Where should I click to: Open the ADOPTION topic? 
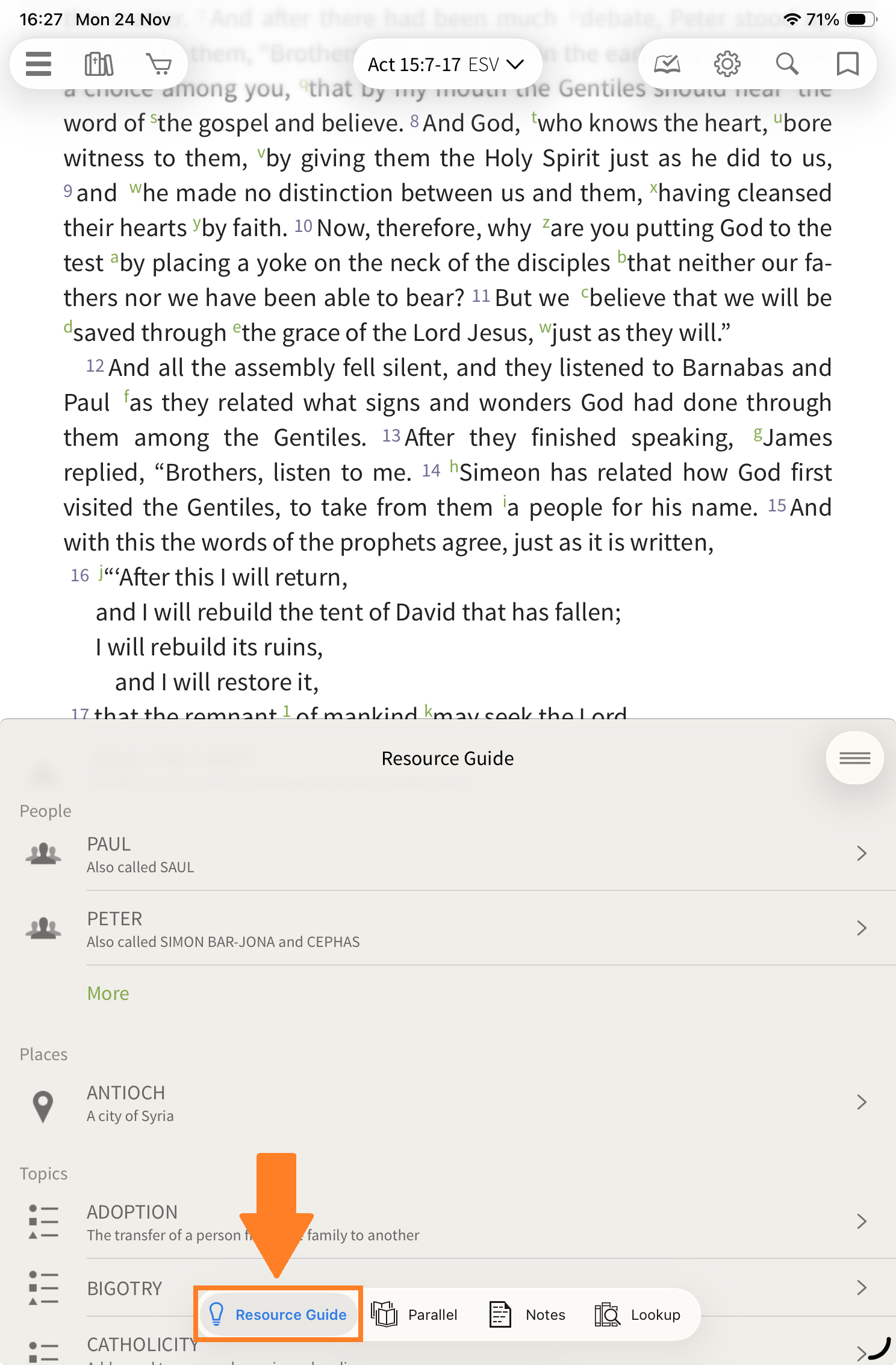470,1222
